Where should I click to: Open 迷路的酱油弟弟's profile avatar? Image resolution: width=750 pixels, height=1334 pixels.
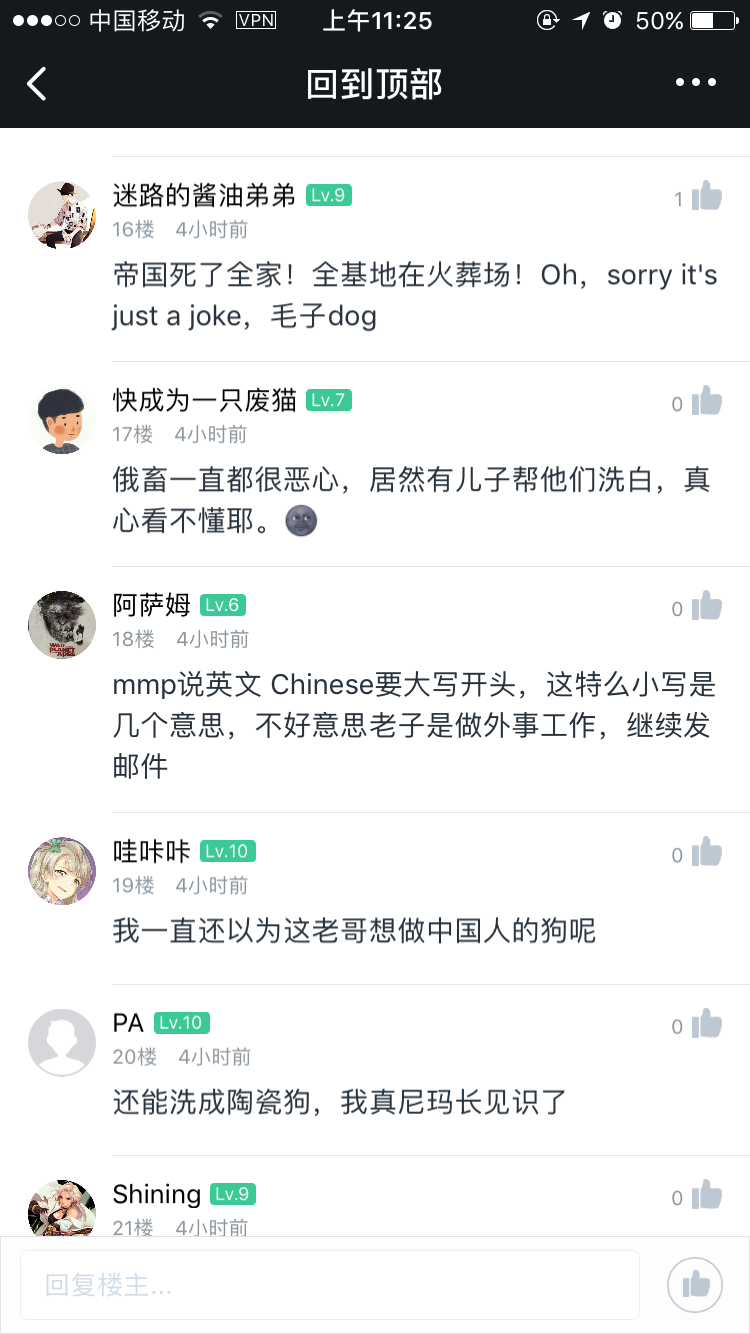click(x=61, y=215)
